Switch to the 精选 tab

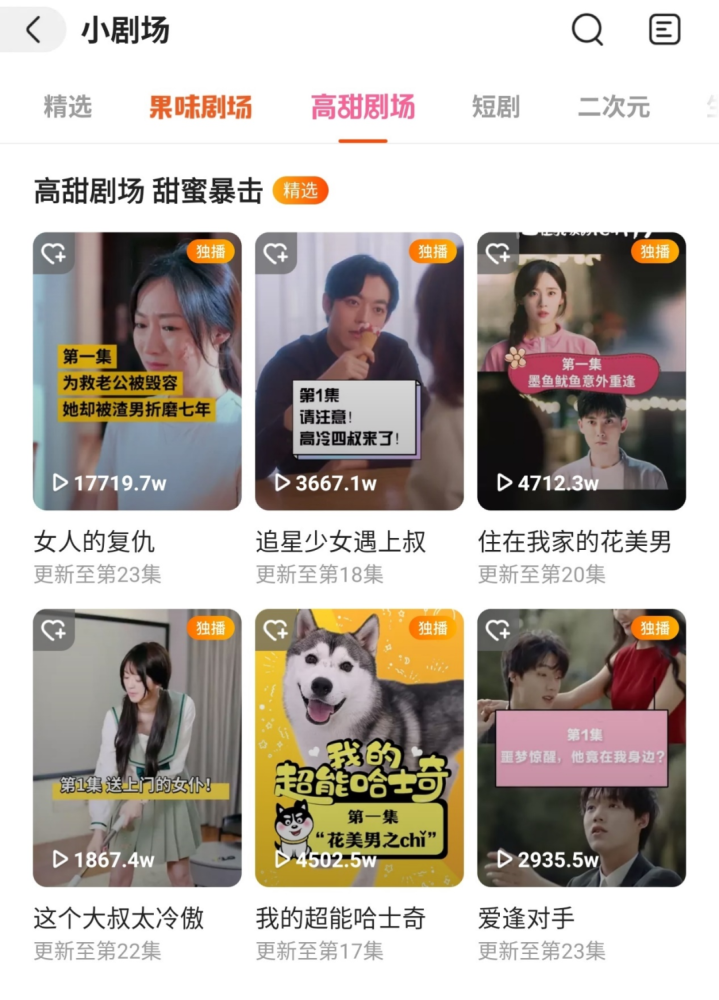click(x=67, y=107)
